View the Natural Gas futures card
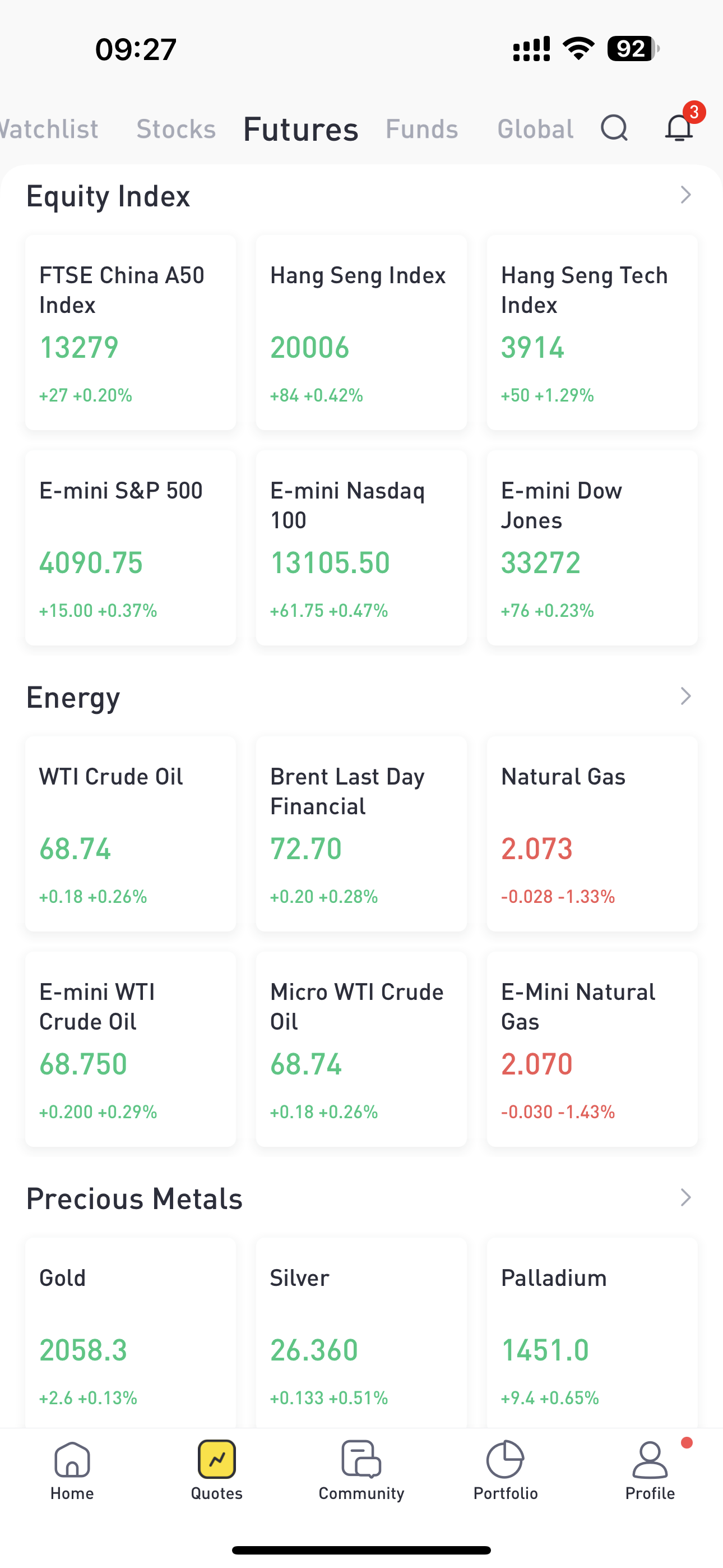This screenshot has width=723, height=1568. (591, 834)
